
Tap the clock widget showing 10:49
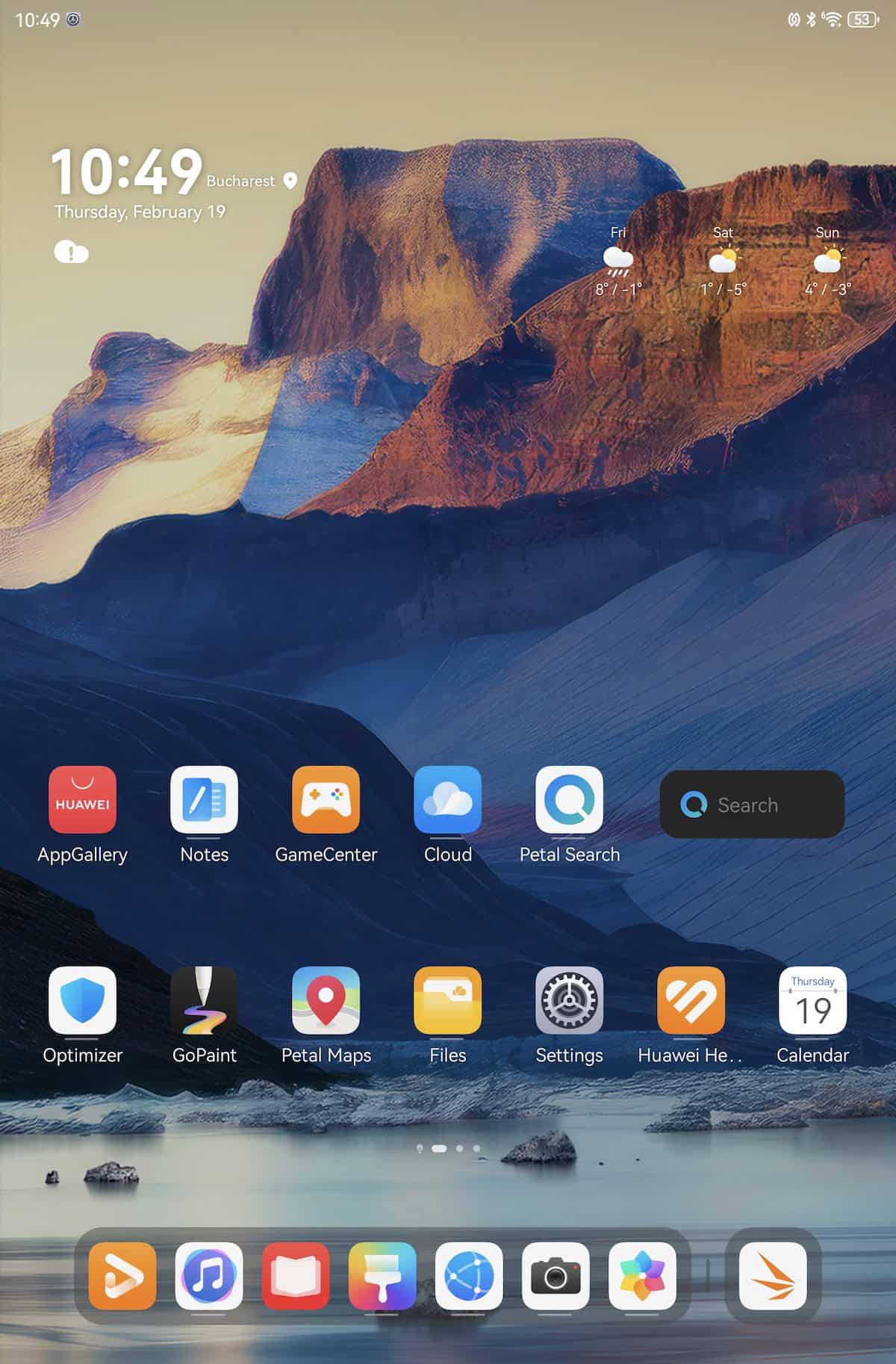(127, 172)
